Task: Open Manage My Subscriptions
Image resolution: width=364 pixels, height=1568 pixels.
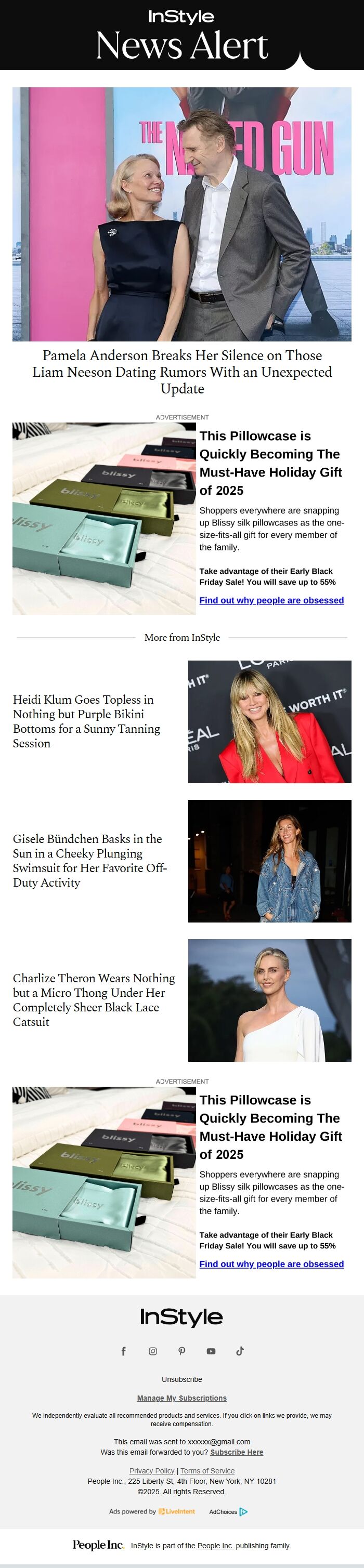Action: point(181,1398)
